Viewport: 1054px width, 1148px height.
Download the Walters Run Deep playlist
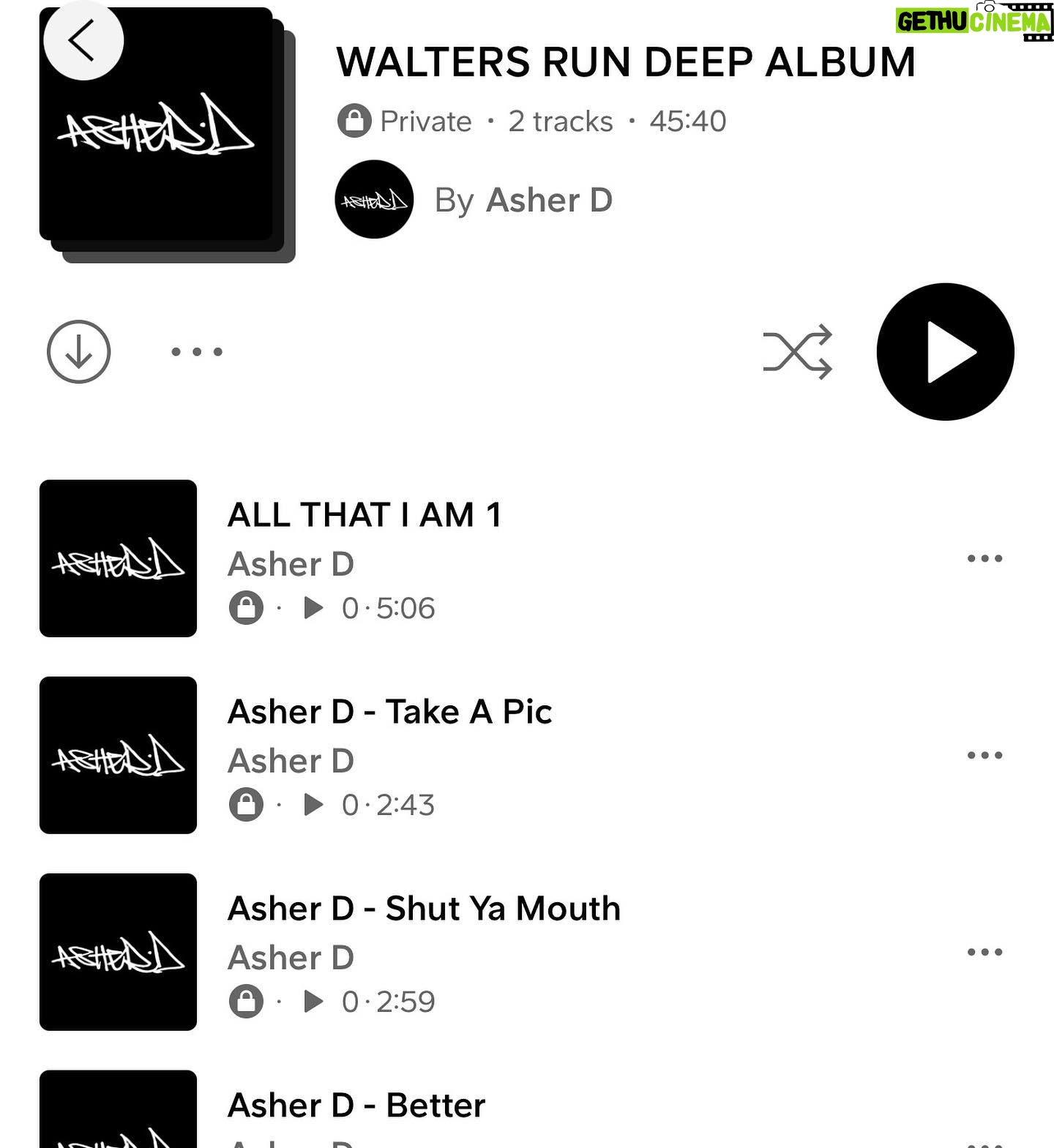pos(78,352)
